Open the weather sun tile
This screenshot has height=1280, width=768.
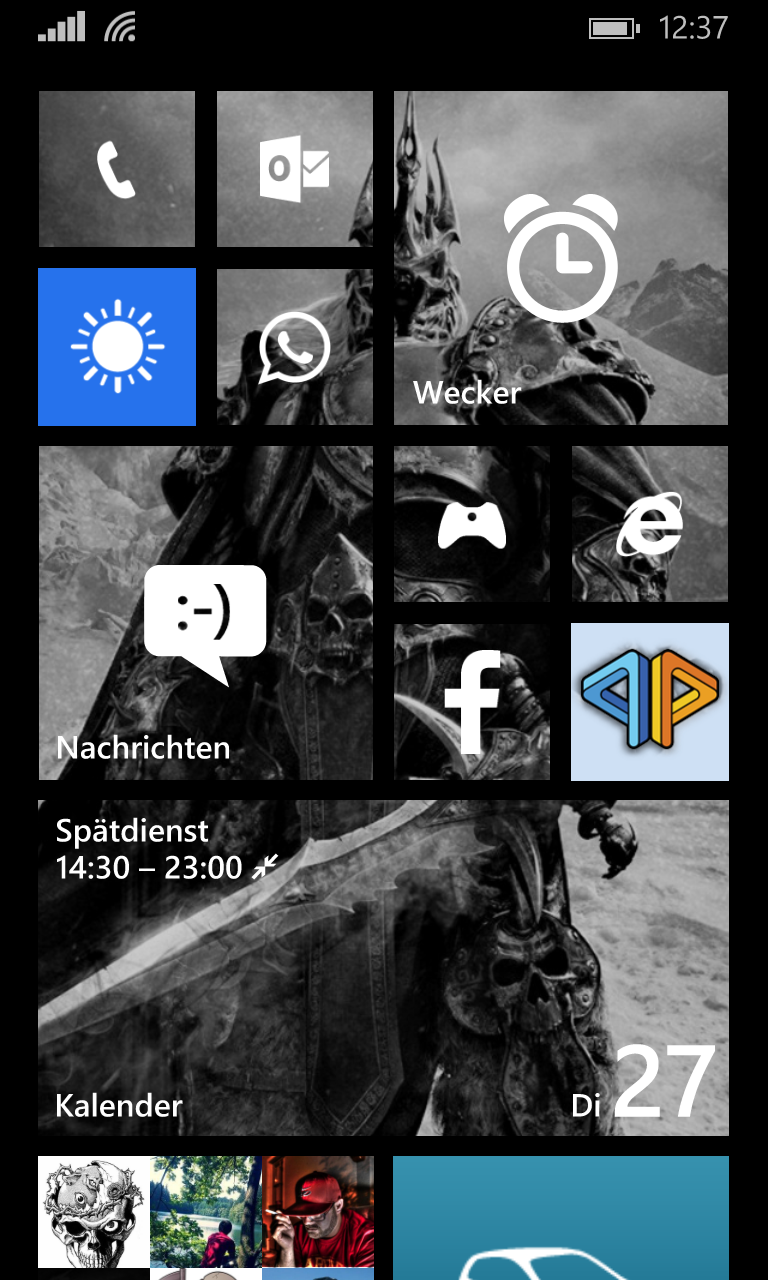[x=117, y=346]
